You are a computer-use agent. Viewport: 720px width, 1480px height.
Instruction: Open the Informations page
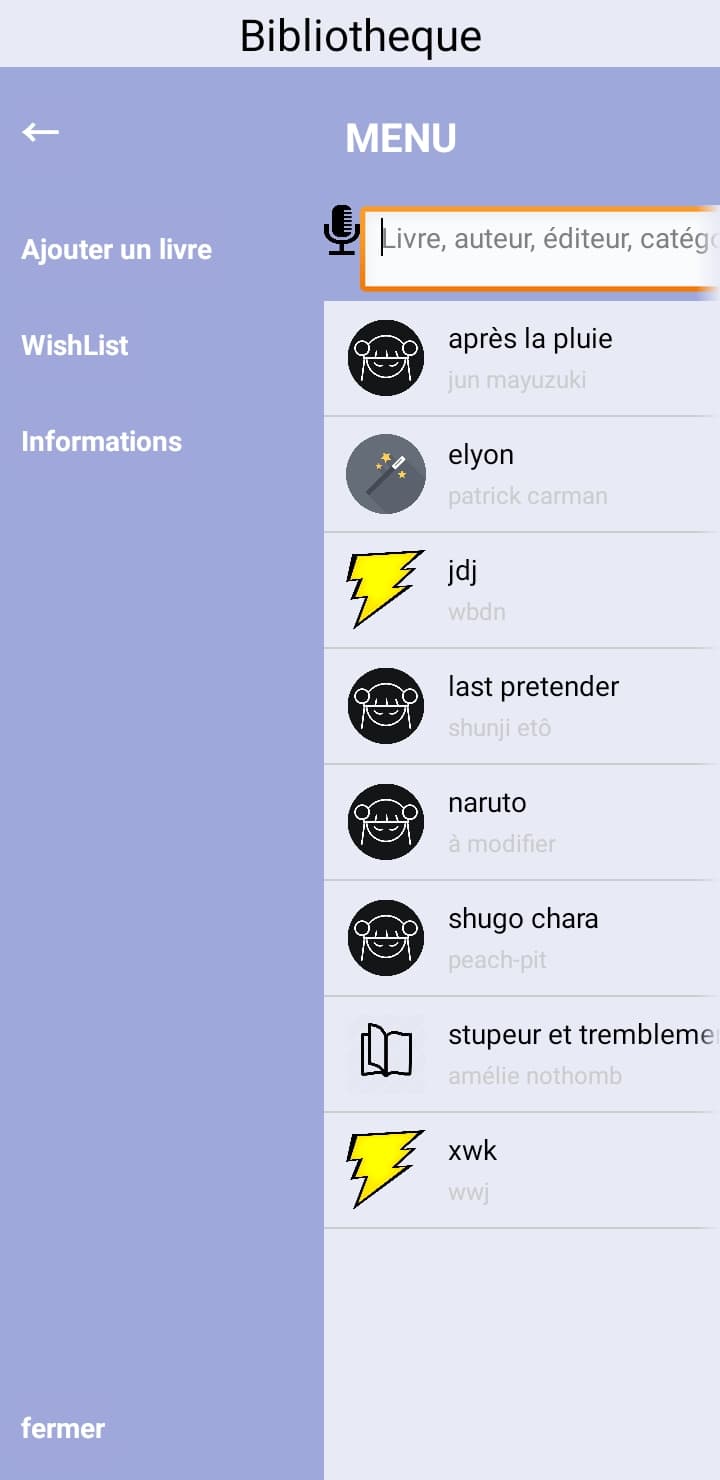pyautogui.click(x=101, y=441)
